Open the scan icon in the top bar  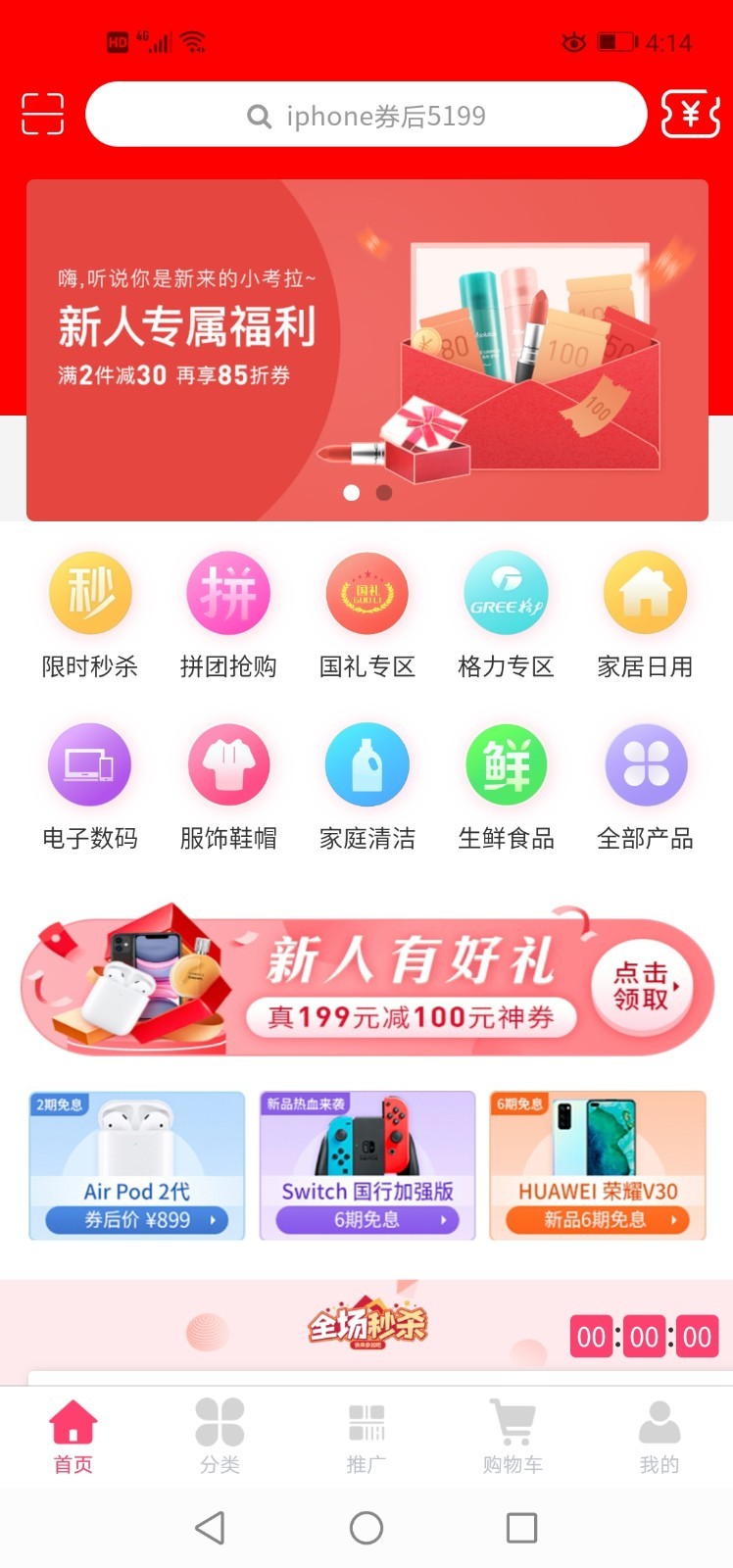[x=42, y=114]
